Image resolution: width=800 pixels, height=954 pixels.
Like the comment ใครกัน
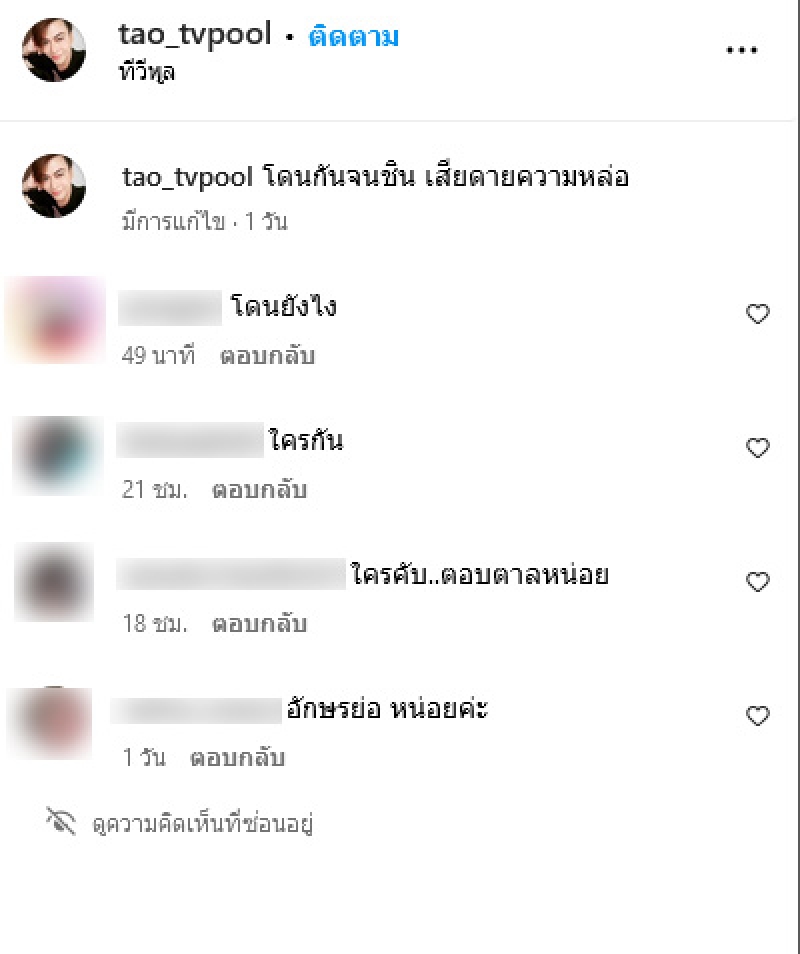click(758, 448)
